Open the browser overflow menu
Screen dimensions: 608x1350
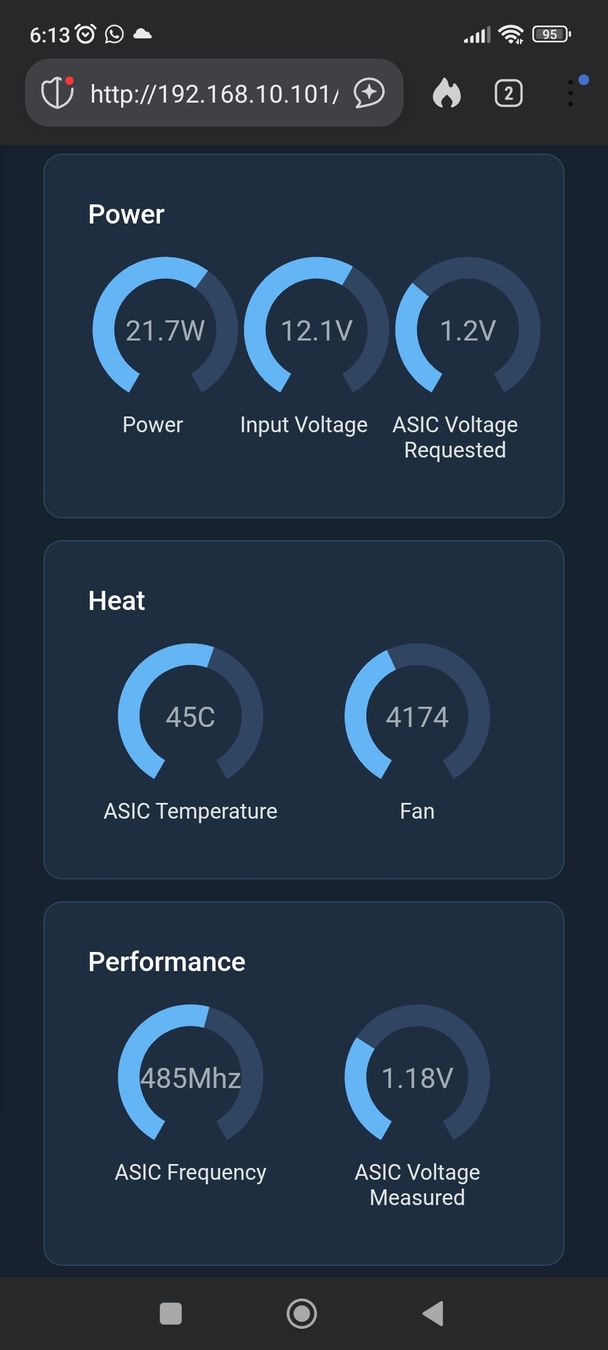click(x=571, y=93)
